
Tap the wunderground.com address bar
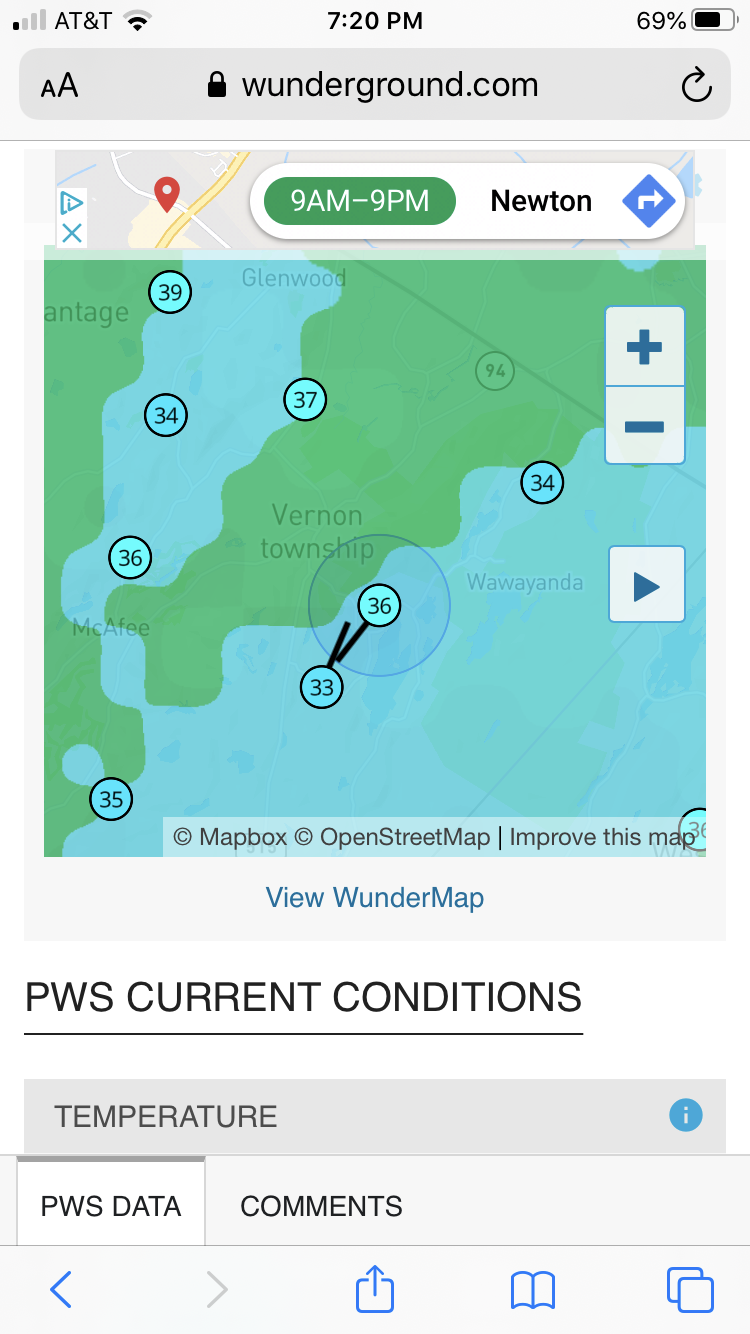[374, 85]
